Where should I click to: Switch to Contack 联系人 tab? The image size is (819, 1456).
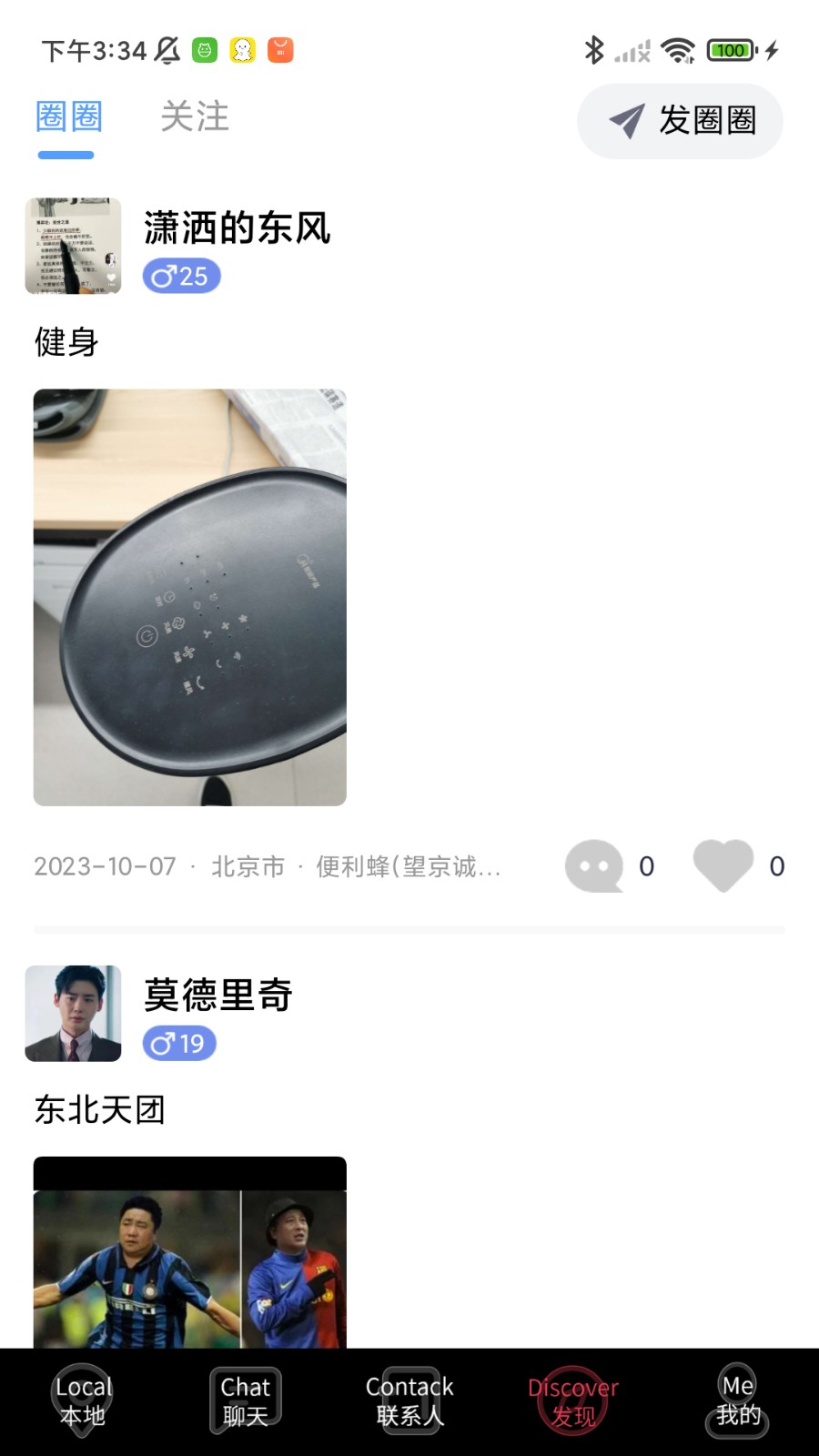point(409,1400)
